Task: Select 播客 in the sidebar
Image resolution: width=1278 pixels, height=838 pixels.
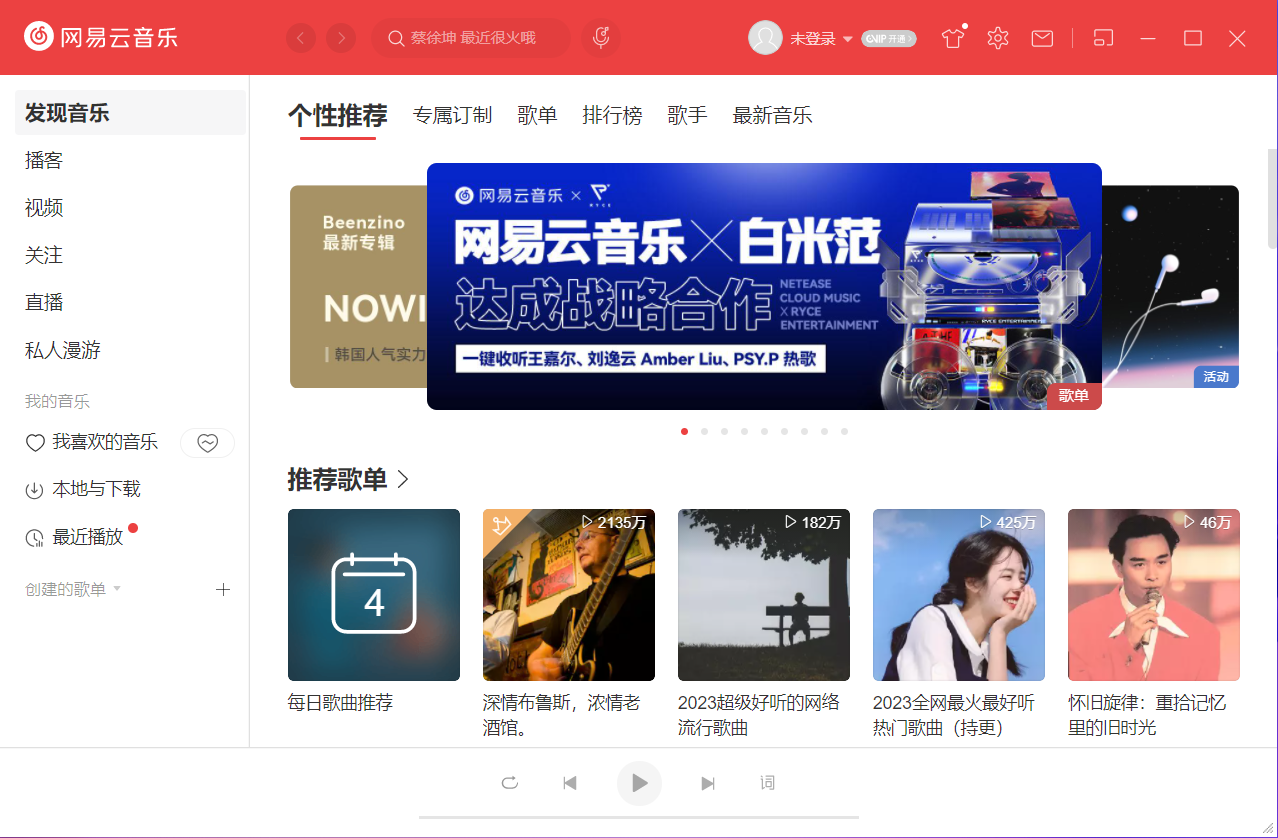Action: (44, 160)
